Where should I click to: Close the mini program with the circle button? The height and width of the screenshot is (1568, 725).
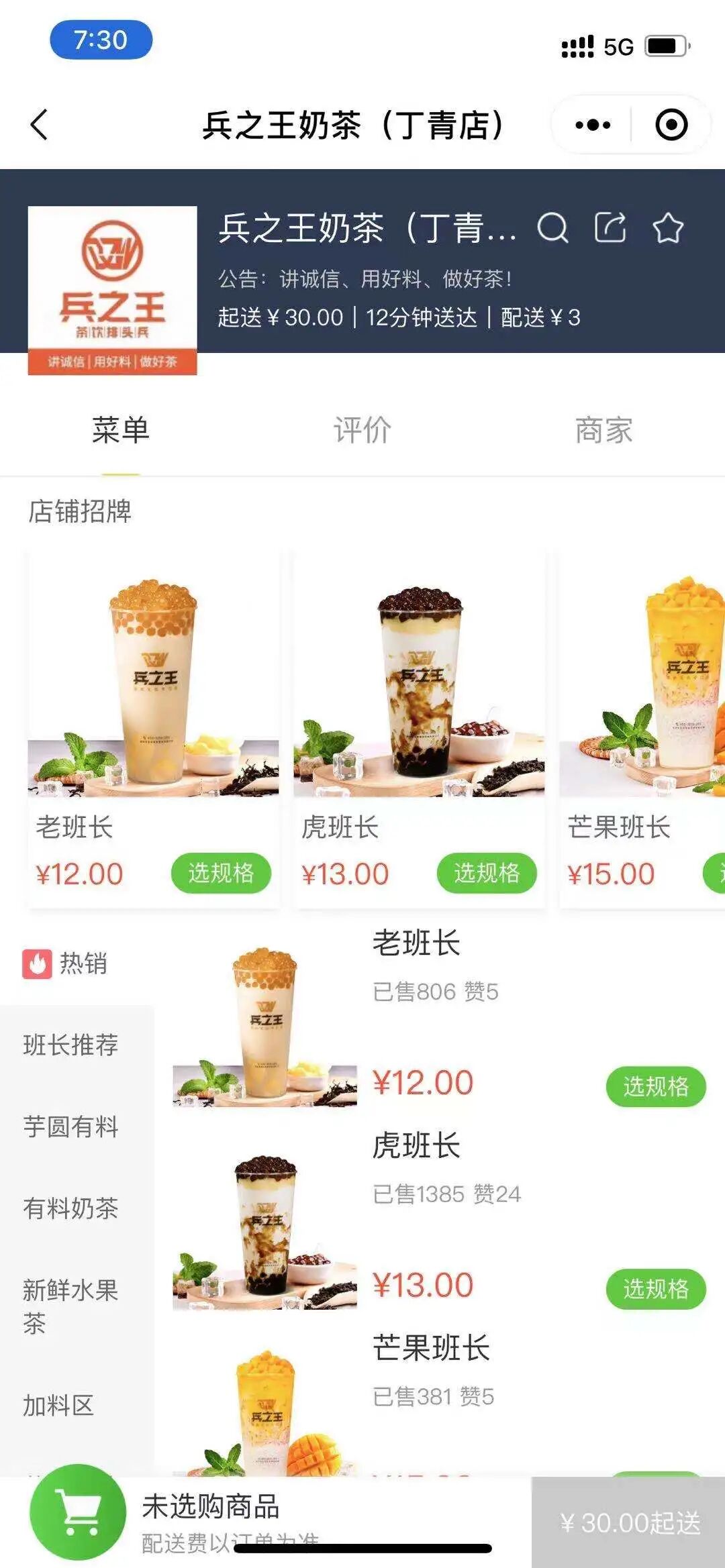[x=671, y=125]
